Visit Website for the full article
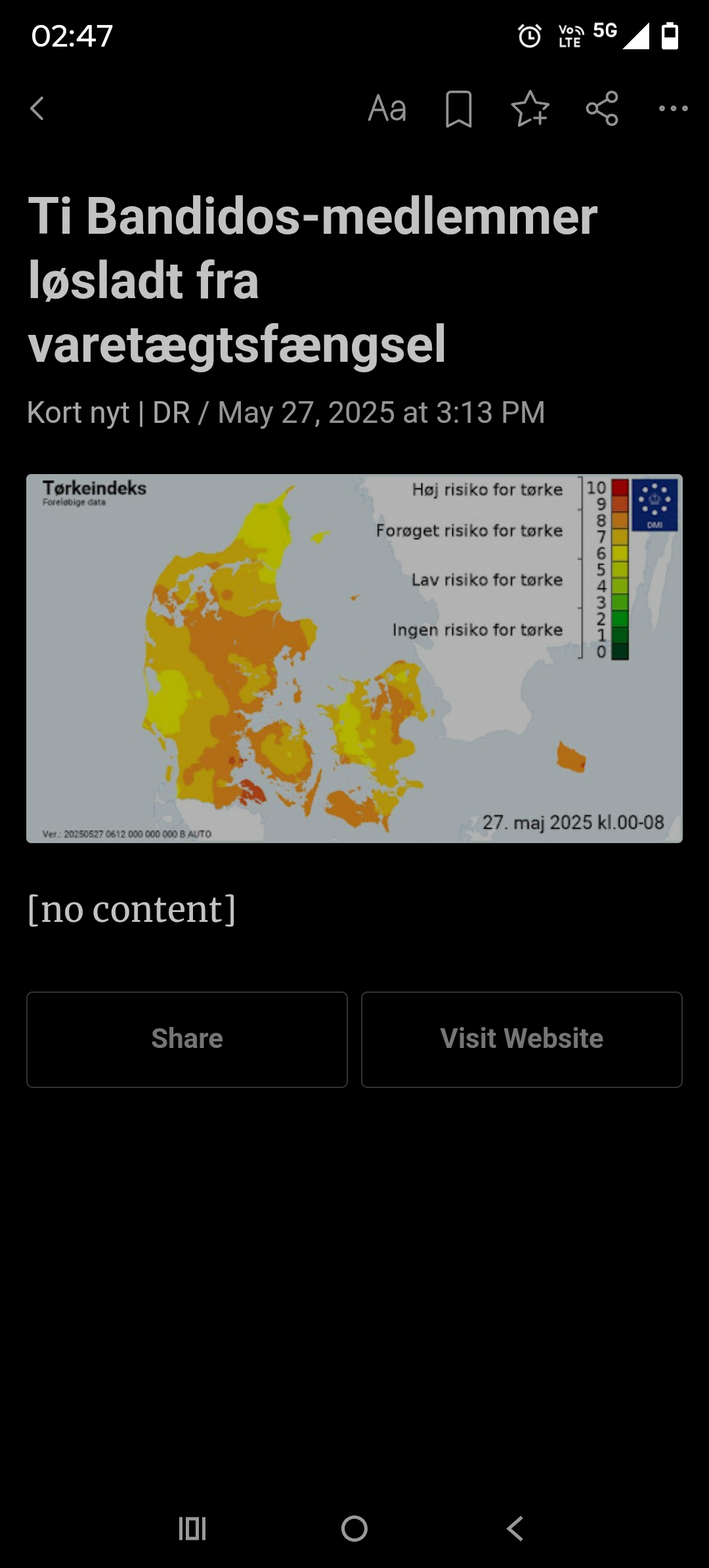The image size is (709, 1568). (522, 1039)
